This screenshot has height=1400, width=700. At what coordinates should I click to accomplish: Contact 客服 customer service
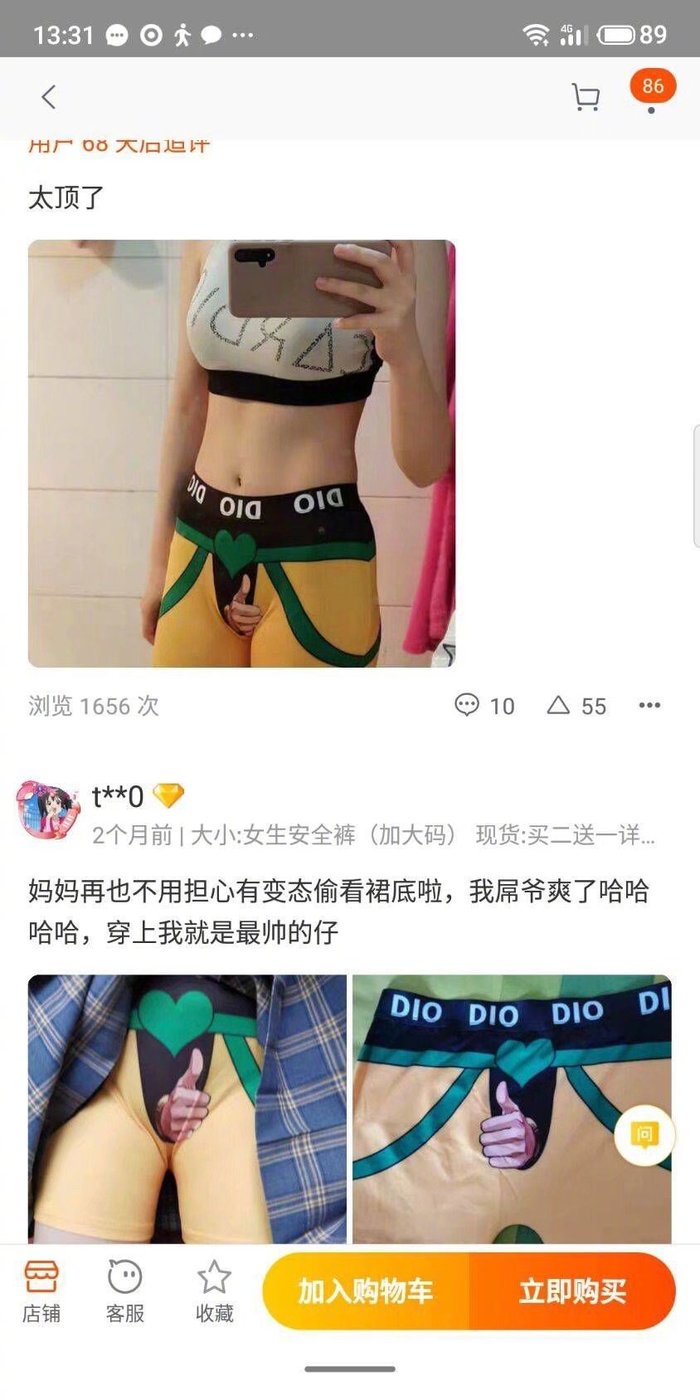125,1291
